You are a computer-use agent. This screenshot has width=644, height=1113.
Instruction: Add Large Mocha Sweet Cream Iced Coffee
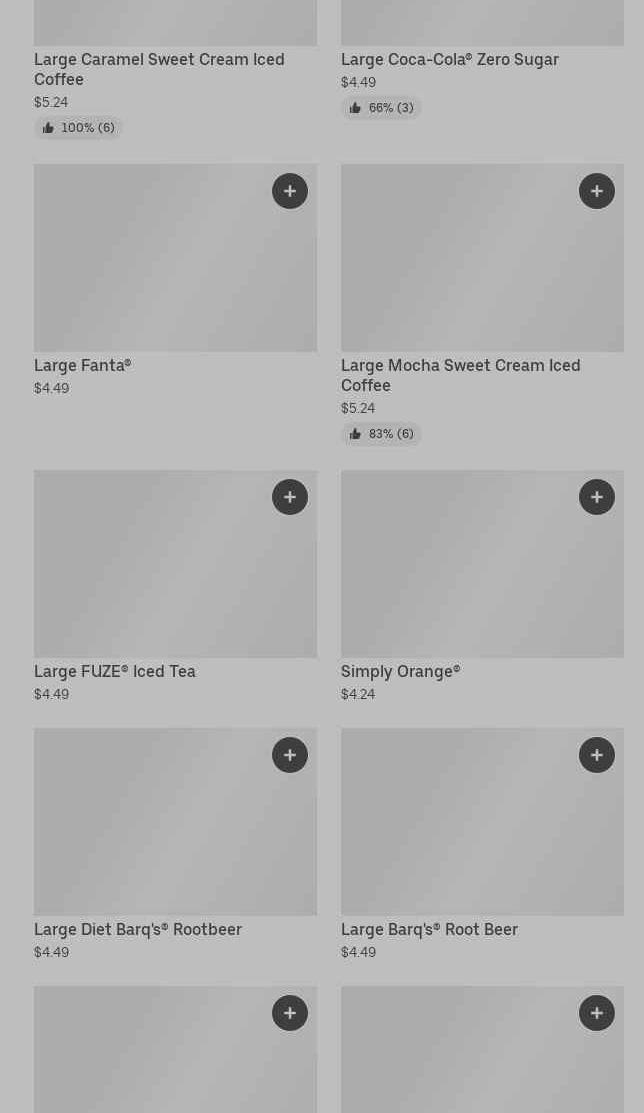[597, 191]
